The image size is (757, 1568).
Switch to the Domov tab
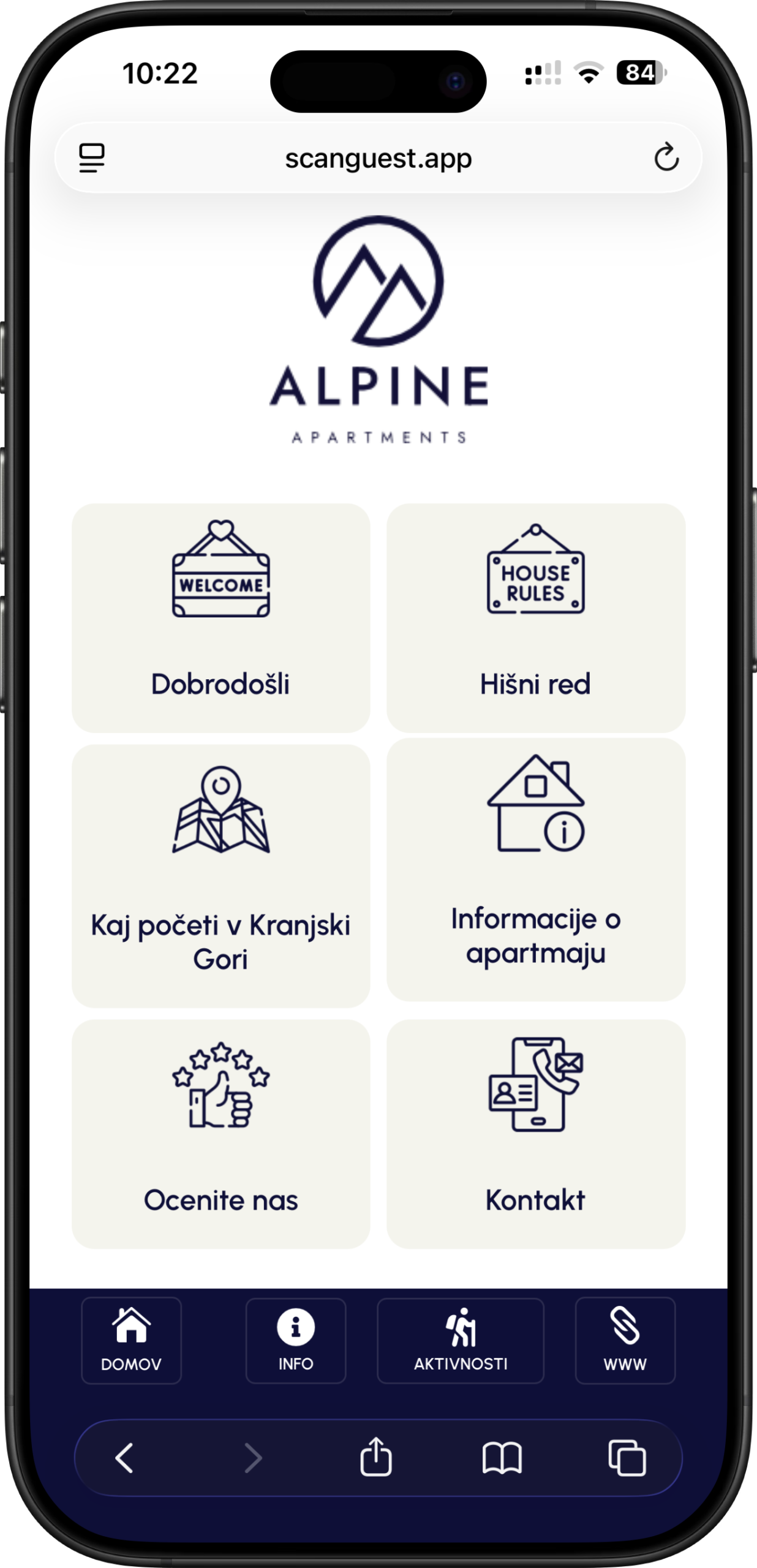tap(131, 1340)
